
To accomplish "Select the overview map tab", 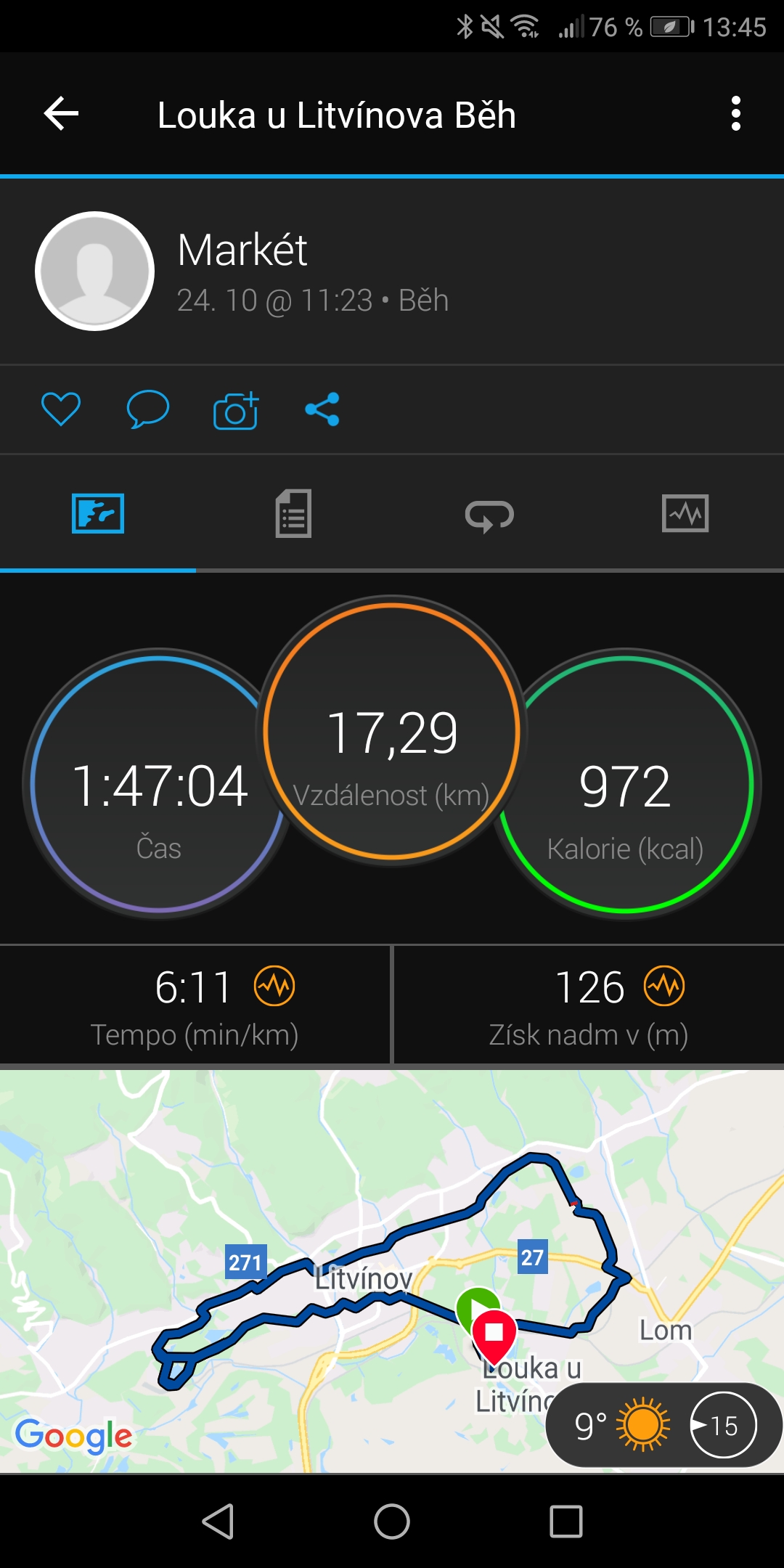I will point(98,514).
